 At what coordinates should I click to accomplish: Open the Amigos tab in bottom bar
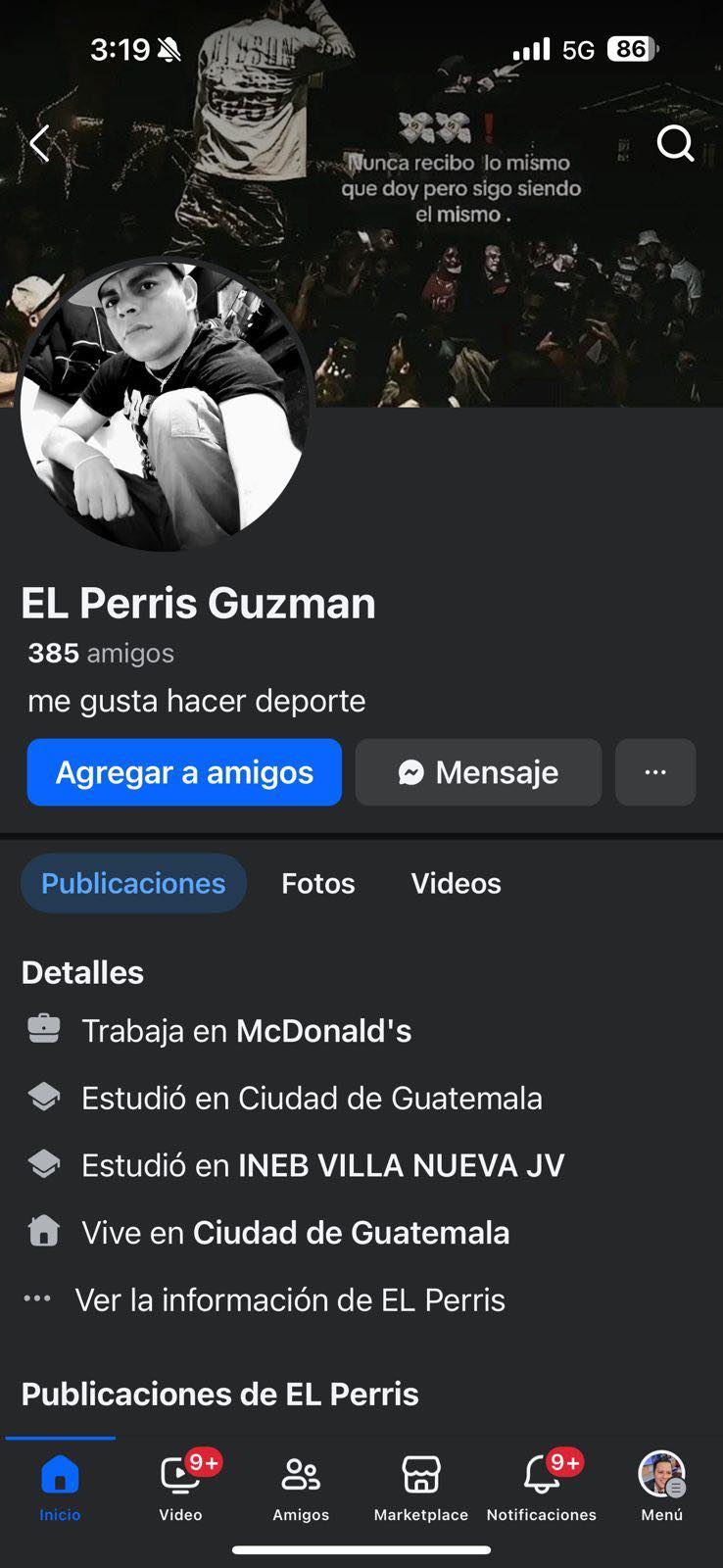pyautogui.click(x=301, y=1485)
